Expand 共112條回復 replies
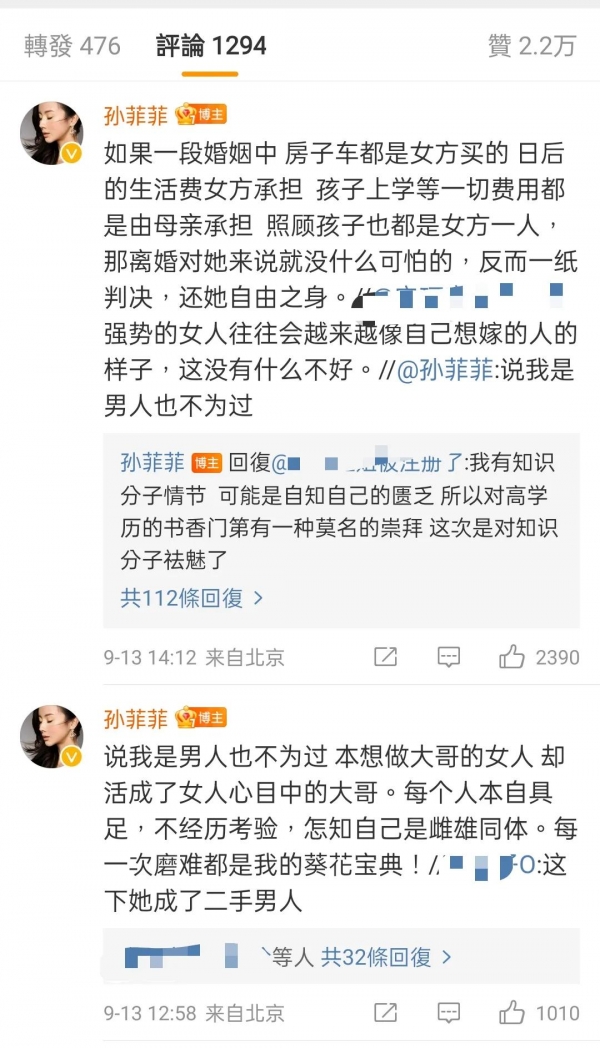600x1048 pixels. 192,598
